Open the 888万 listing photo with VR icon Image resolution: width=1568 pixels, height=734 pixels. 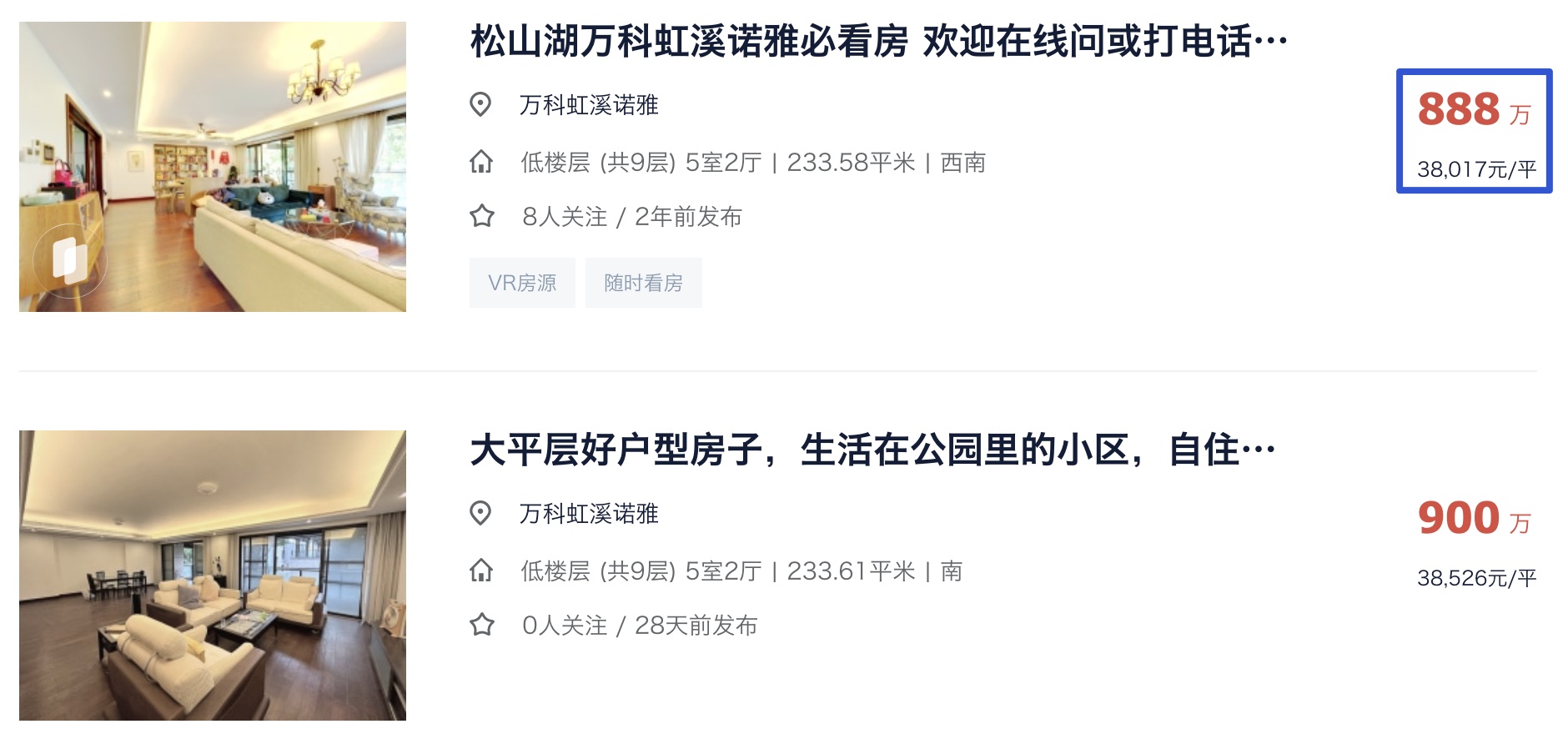coord(213,167)
